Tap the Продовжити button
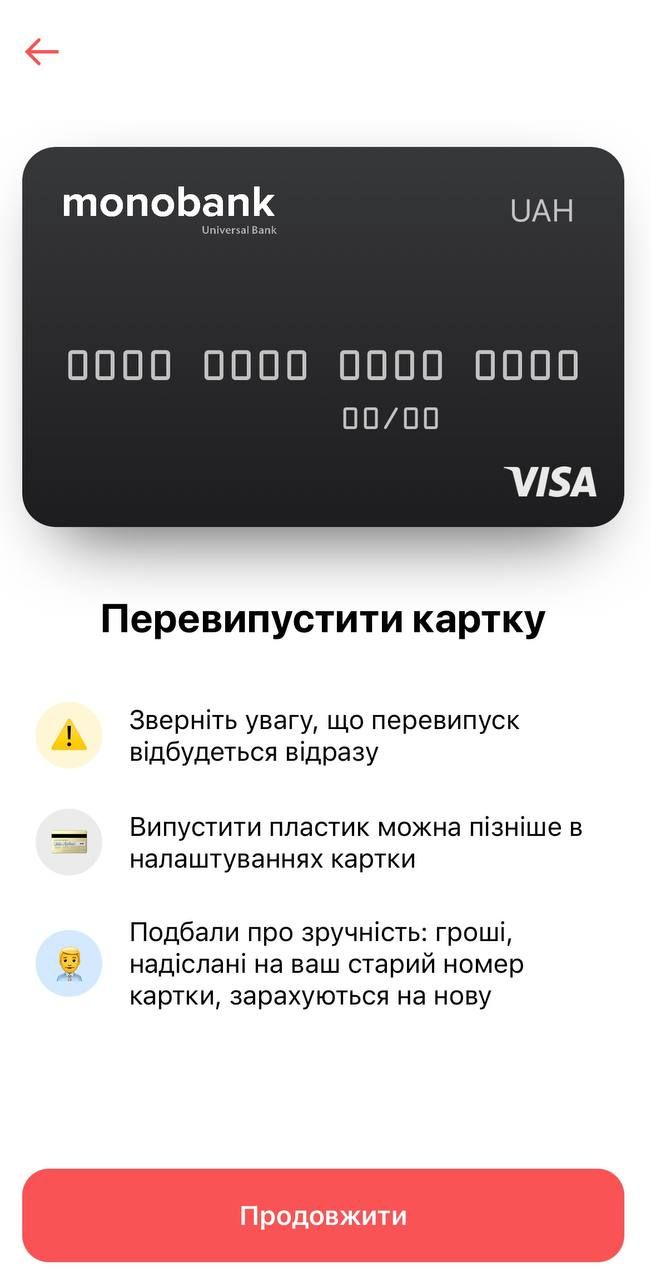Viewport: 651px width, 1280px height. click(323, 1215)
